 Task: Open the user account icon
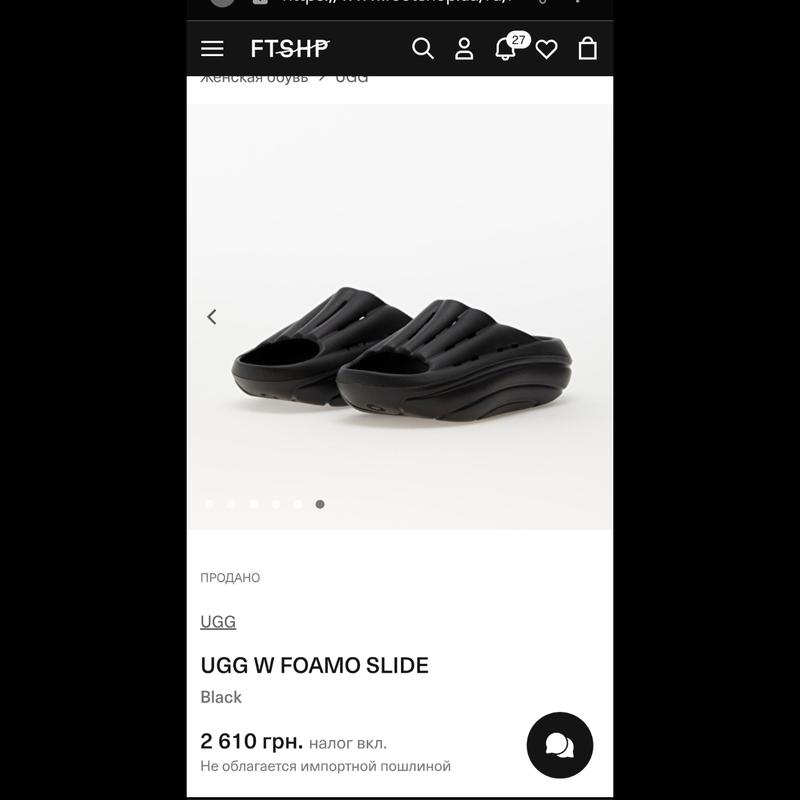(x=464, y=48)
